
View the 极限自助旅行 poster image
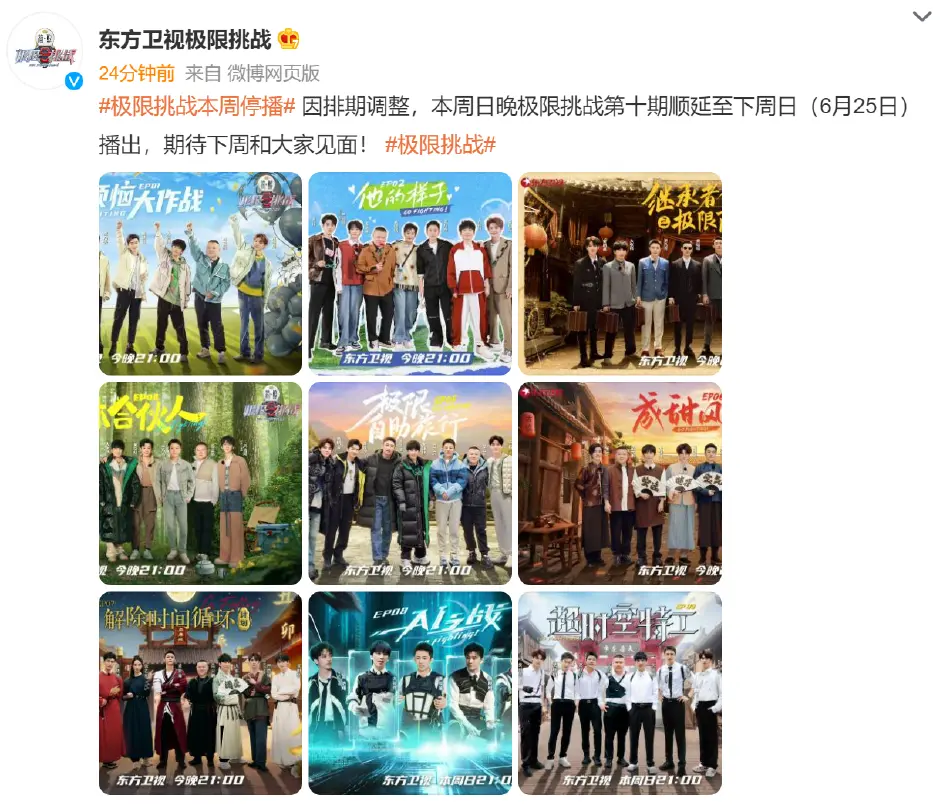pos(410,483)
